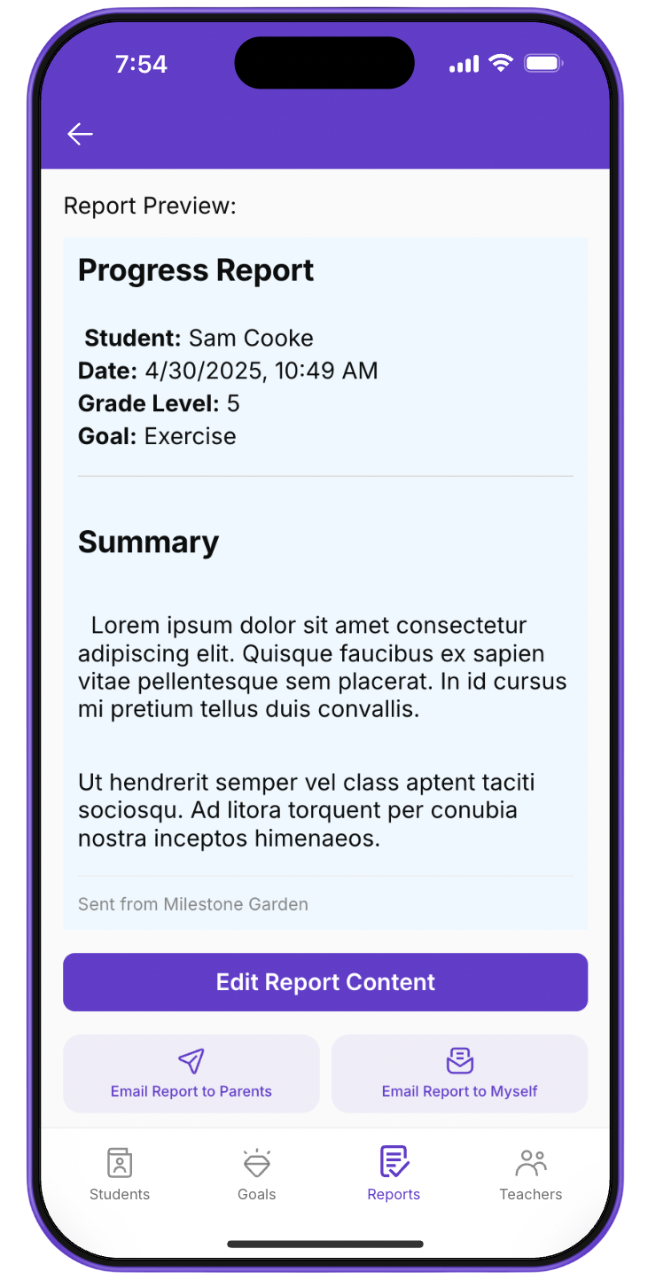Screen dimensions: 650x1280
Task: Email Report to Myself
Action: (x=459, y=1074)
